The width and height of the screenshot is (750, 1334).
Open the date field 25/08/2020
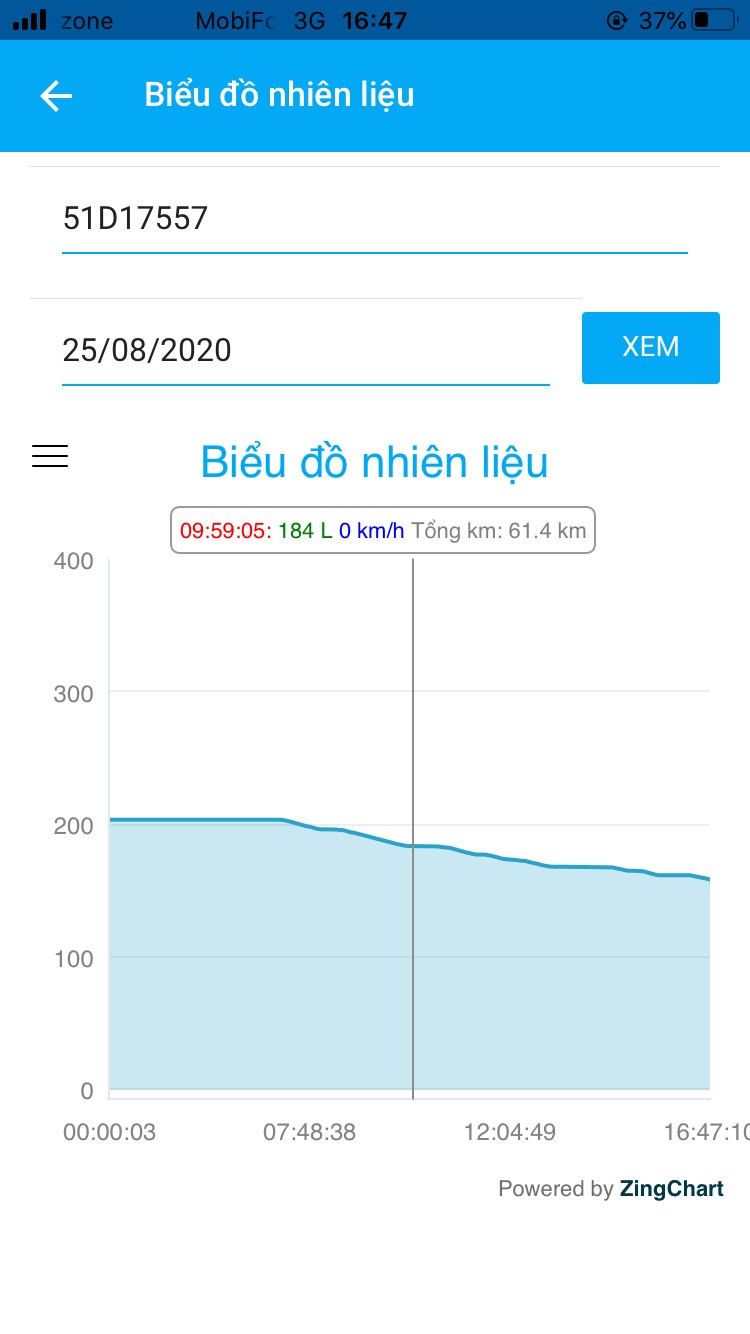(x=305, y=350)
